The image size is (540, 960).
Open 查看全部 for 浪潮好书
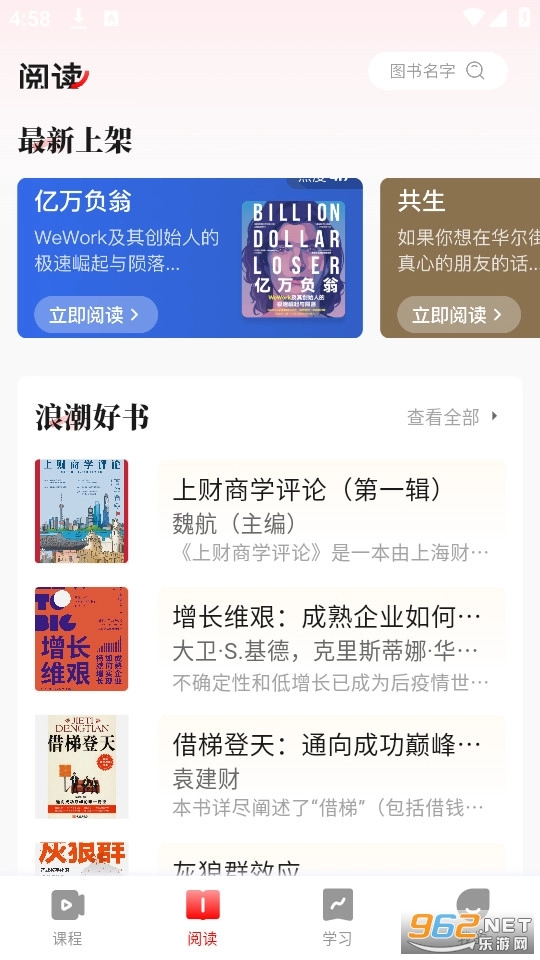tap(452, 417)
